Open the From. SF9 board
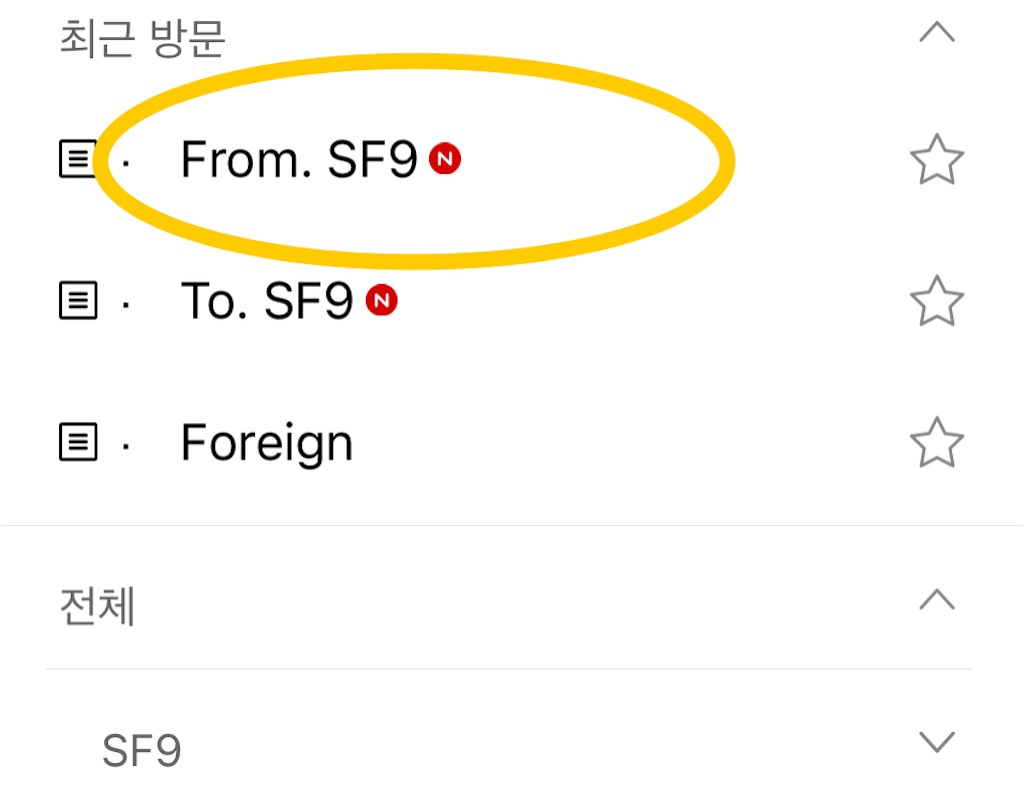Viewport: 1024px width, 809px height. pyautogui.click(x=298, y=160)
